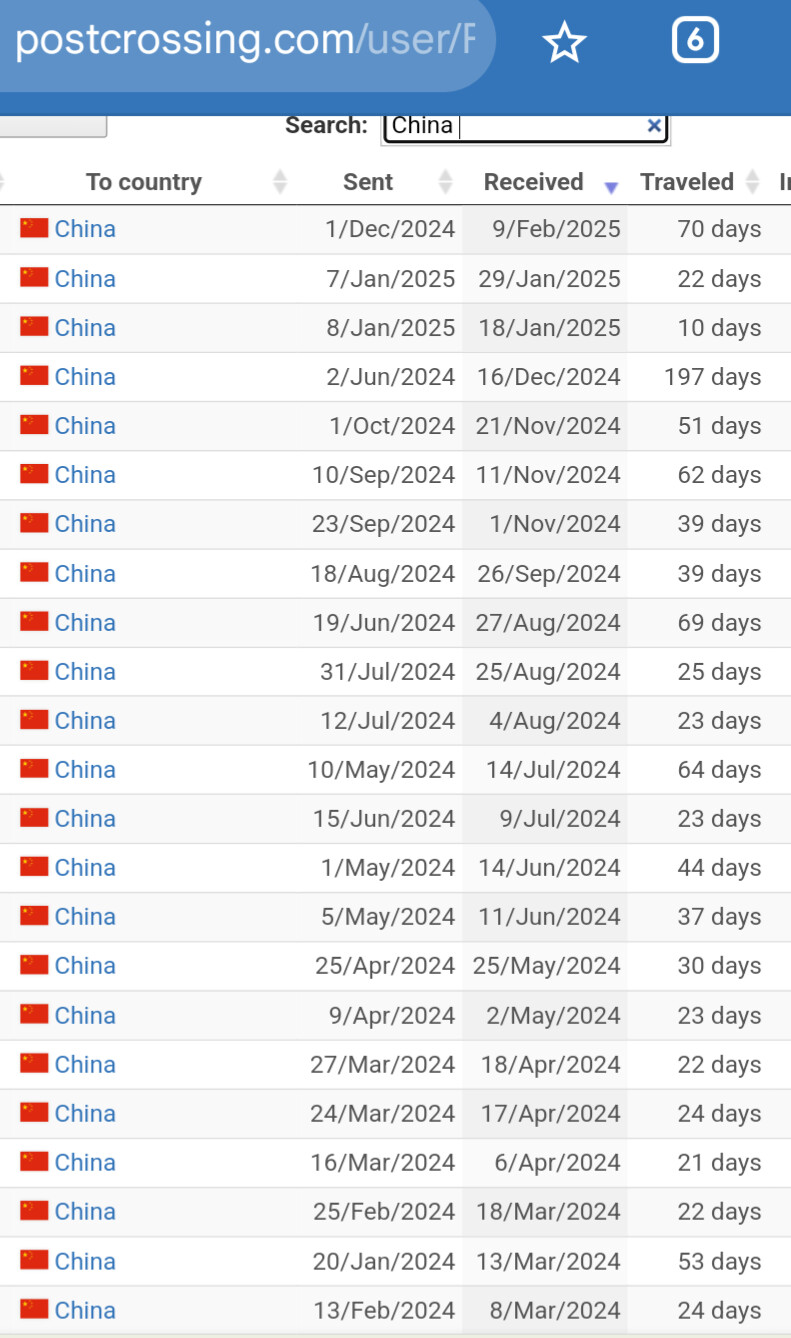Open the China link sent 2/Jun/2024
The width and height of the screenshot is (791, 1338).
(85, 377)
